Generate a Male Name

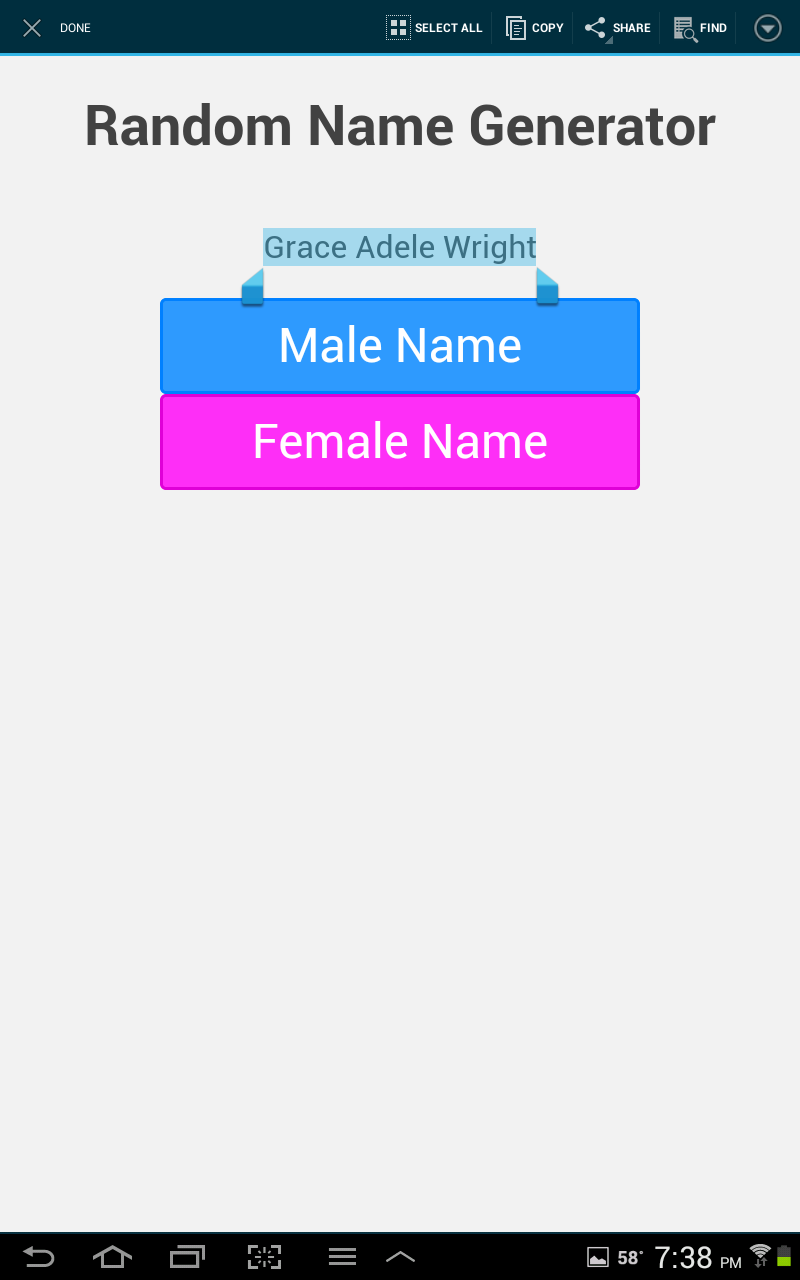pos(399,345)
